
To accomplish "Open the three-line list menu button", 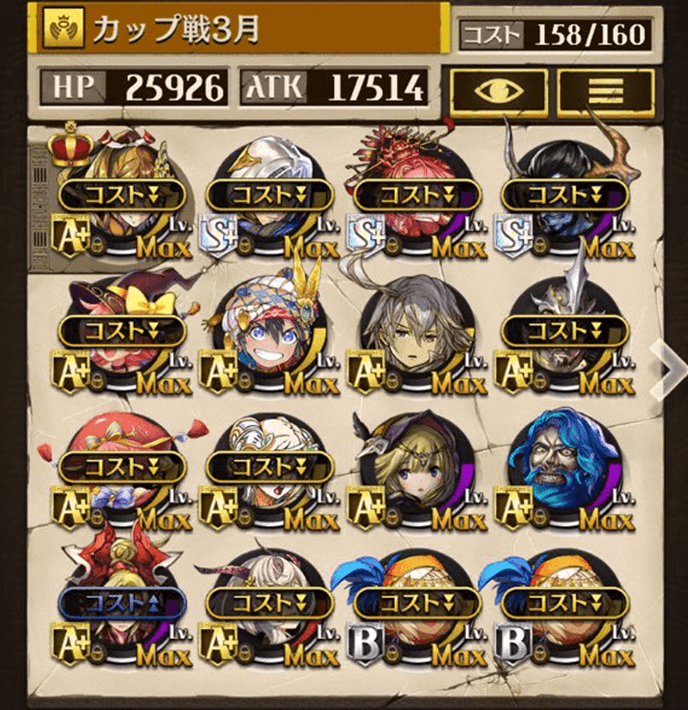I will coord(606,93).
